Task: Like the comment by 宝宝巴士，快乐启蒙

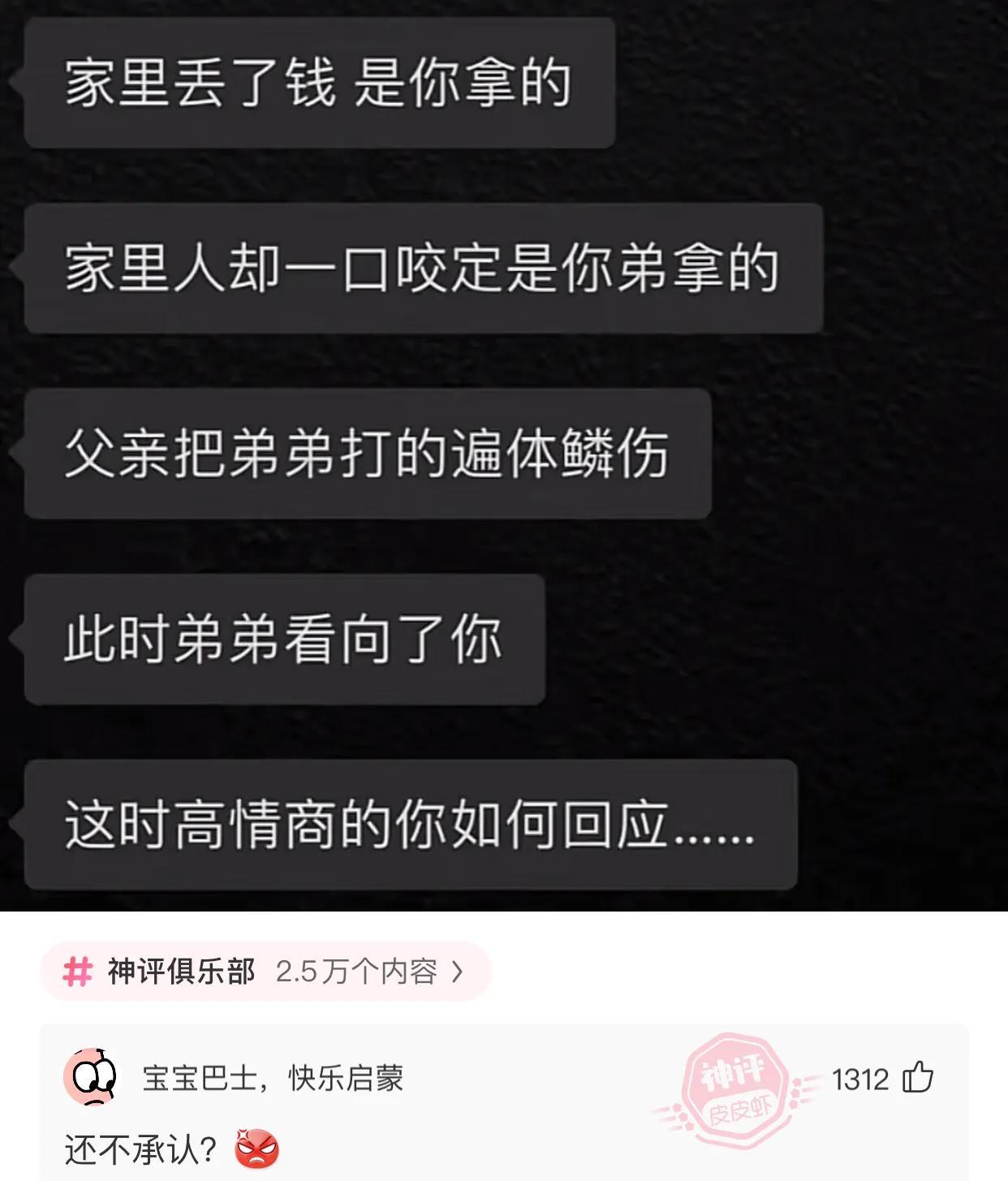Action: coord(918,1078)
